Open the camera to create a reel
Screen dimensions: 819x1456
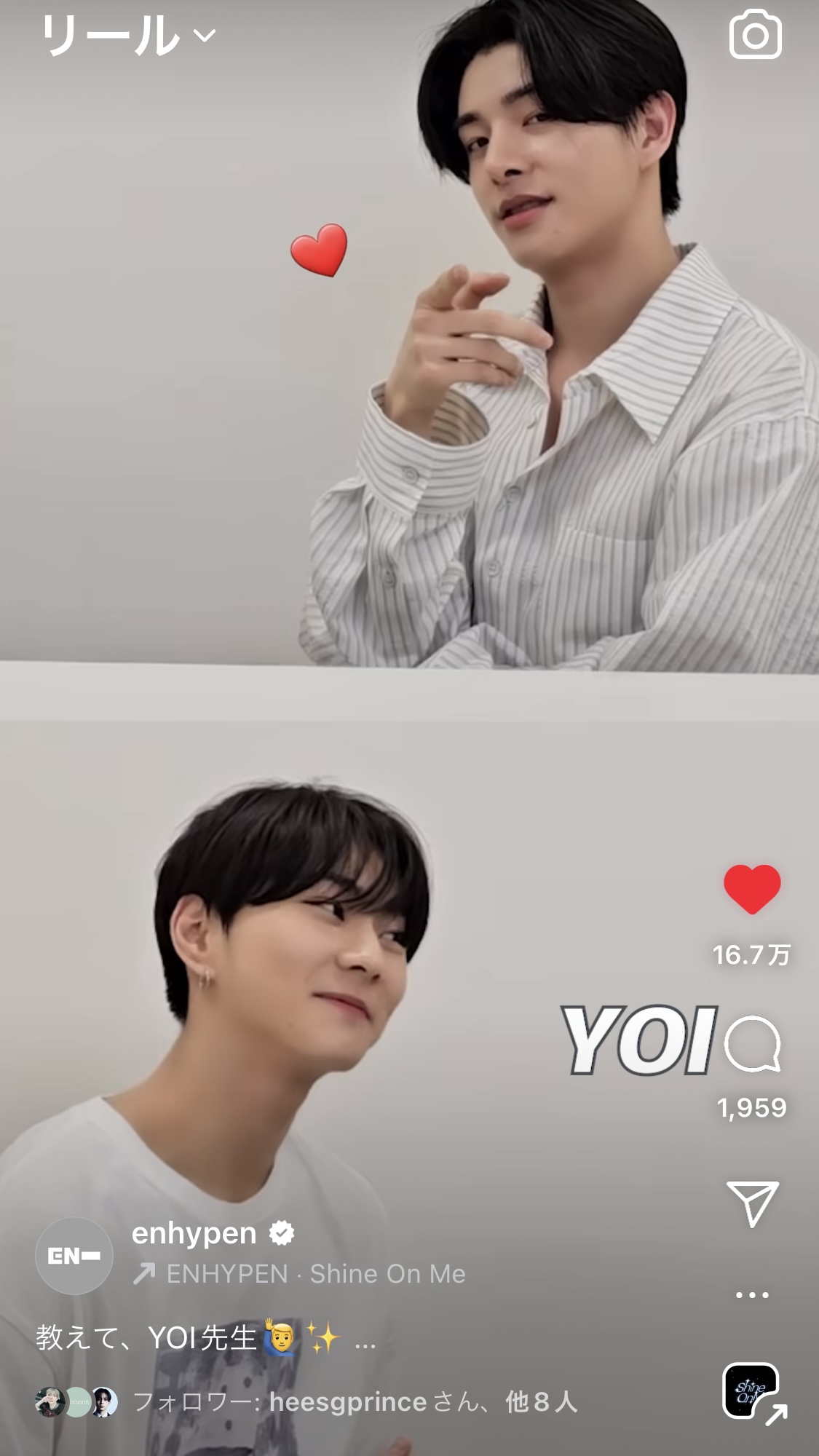[x=755, y=34]
